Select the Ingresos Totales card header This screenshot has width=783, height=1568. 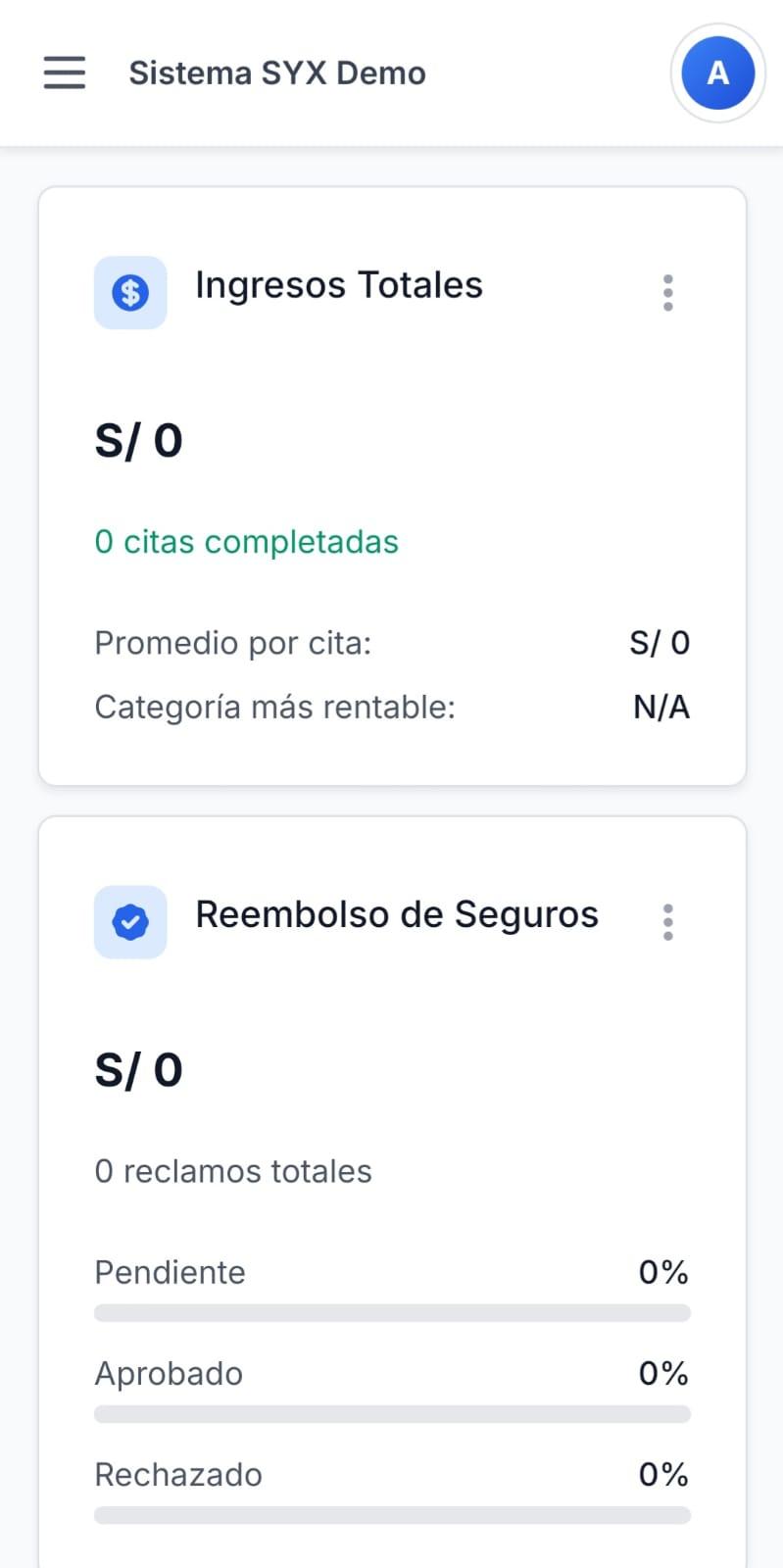[x=339, y=285]
